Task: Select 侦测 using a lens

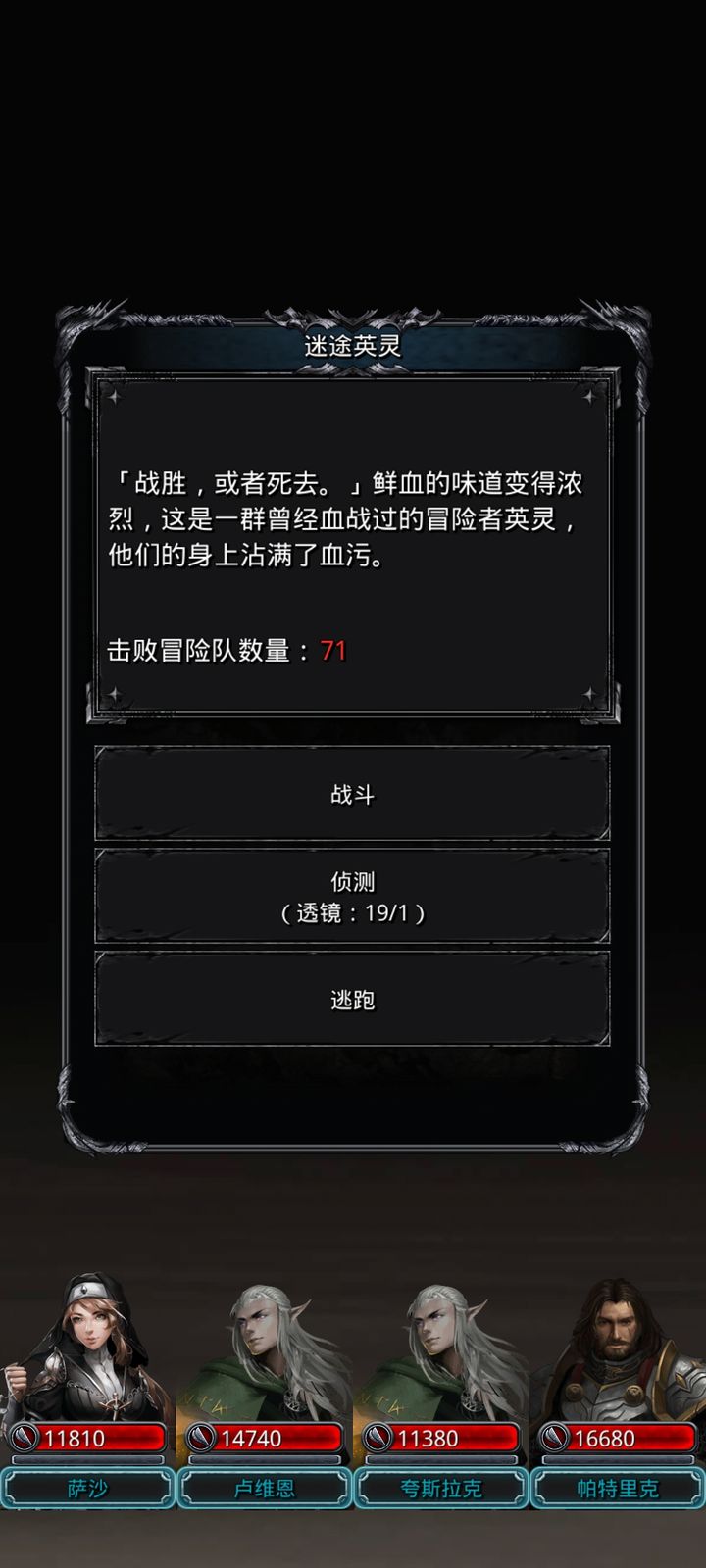Action: (352, 897)
